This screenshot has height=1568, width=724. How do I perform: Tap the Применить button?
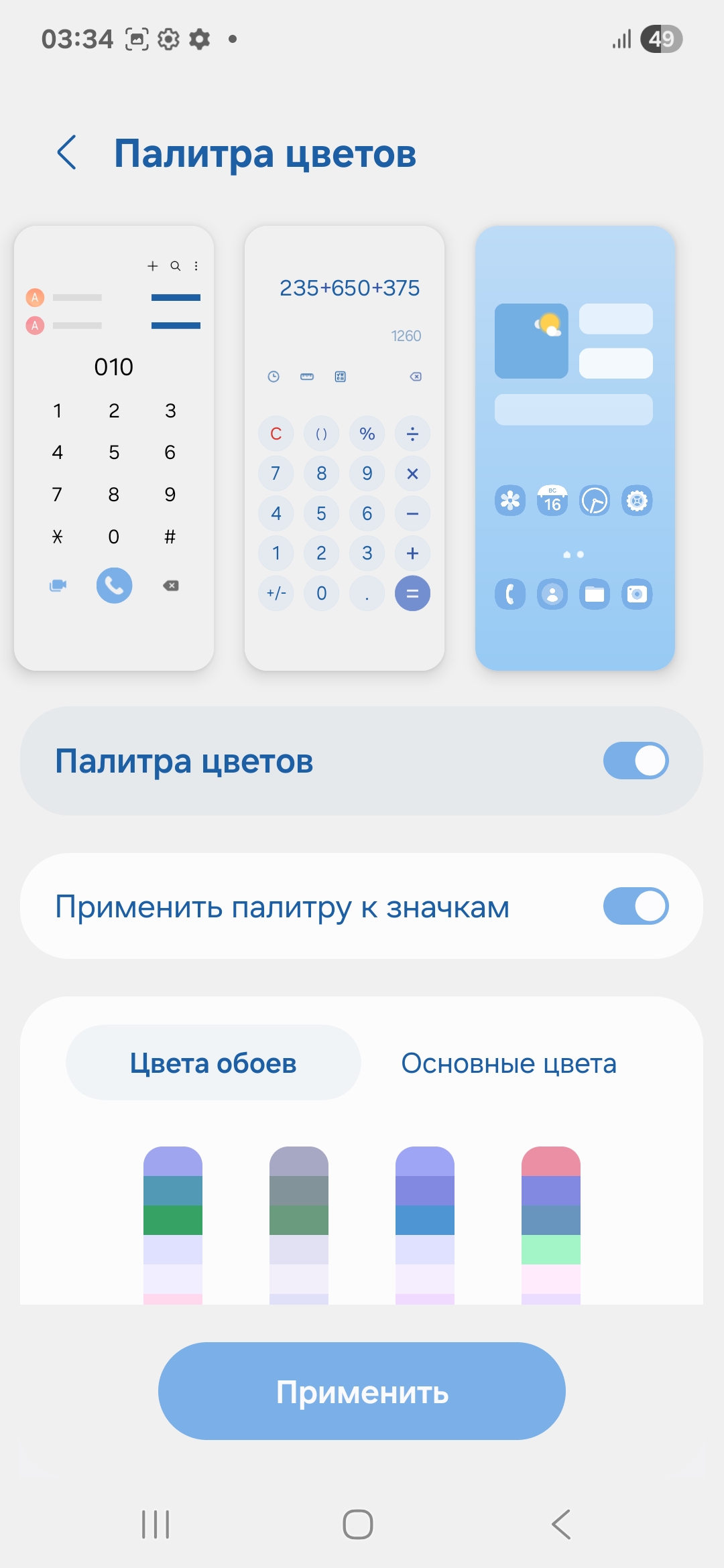[362, 1391]
